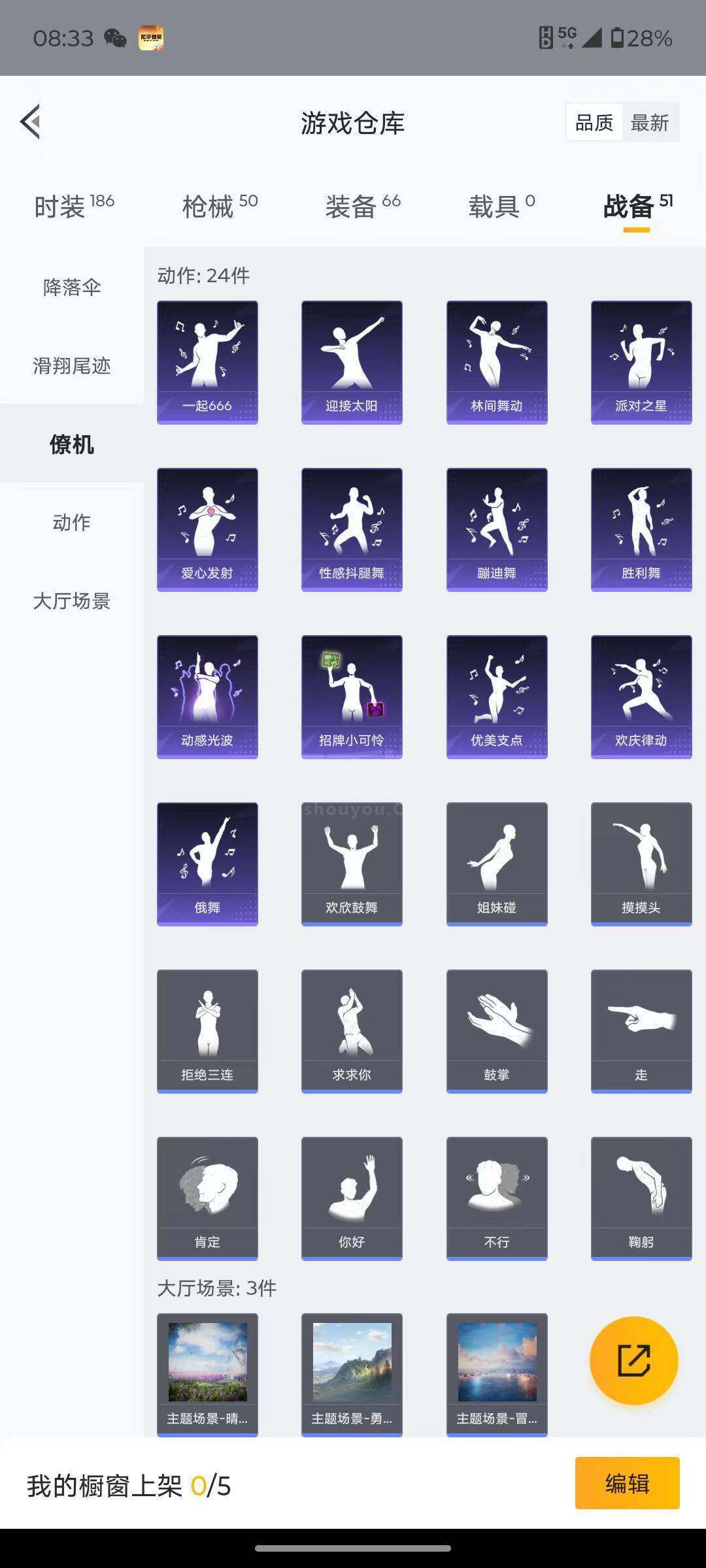Jump to 动作 in the side menu
706x1568 pixels.
pos(72,522)
